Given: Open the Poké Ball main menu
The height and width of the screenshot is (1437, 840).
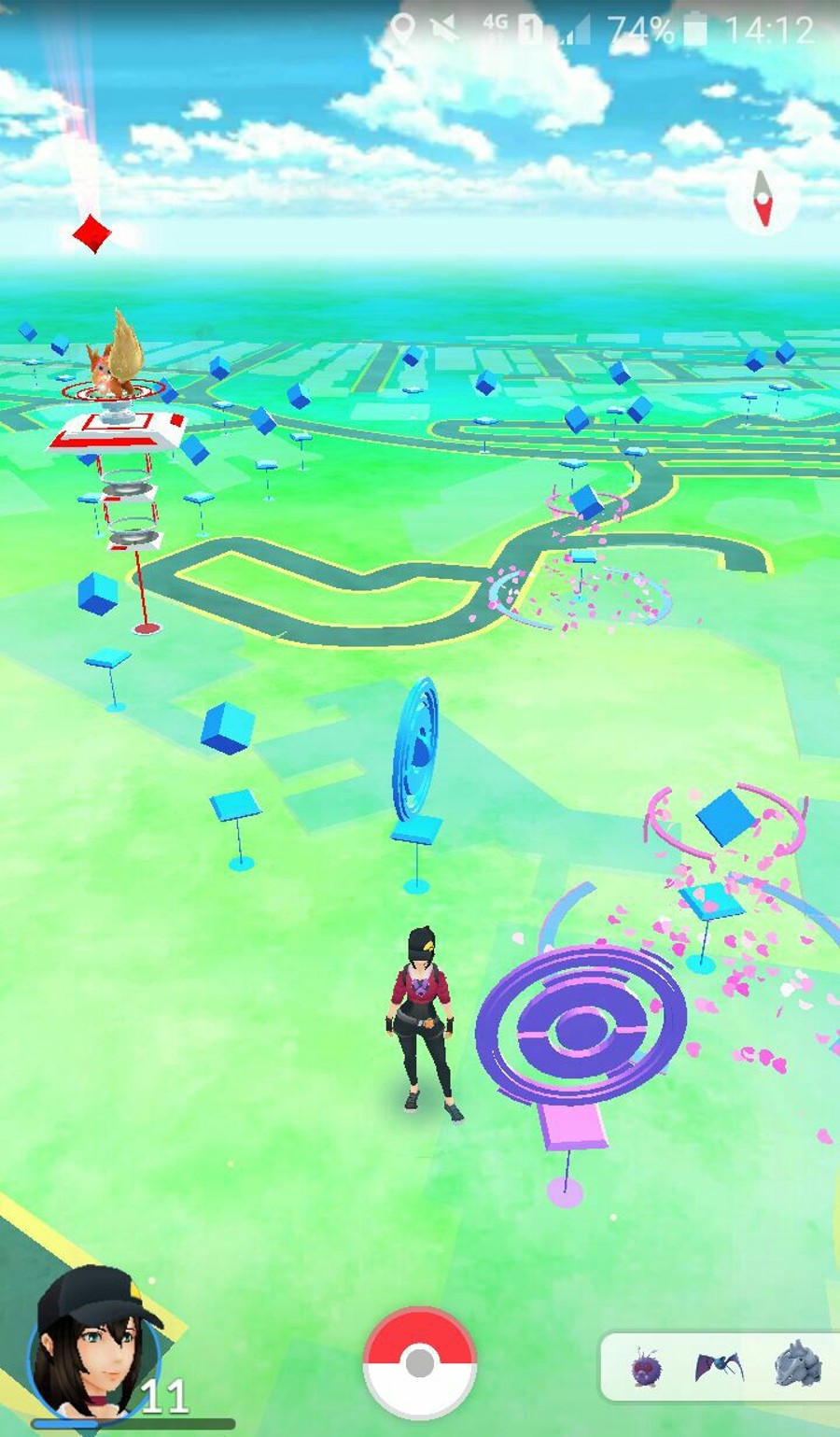Looking at the screenshot, I should pos(419,1363).
